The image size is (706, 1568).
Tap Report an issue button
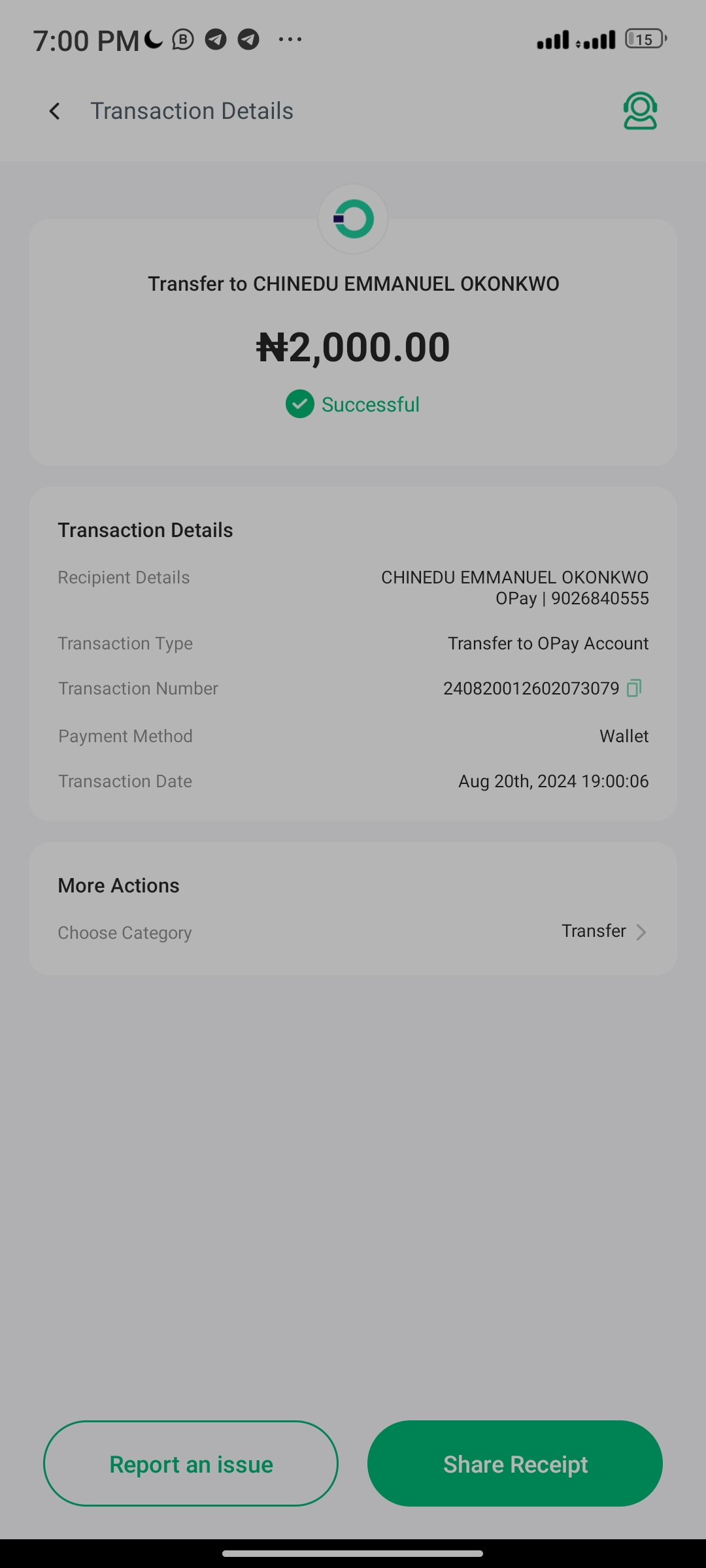click(x=191, y=1464)
